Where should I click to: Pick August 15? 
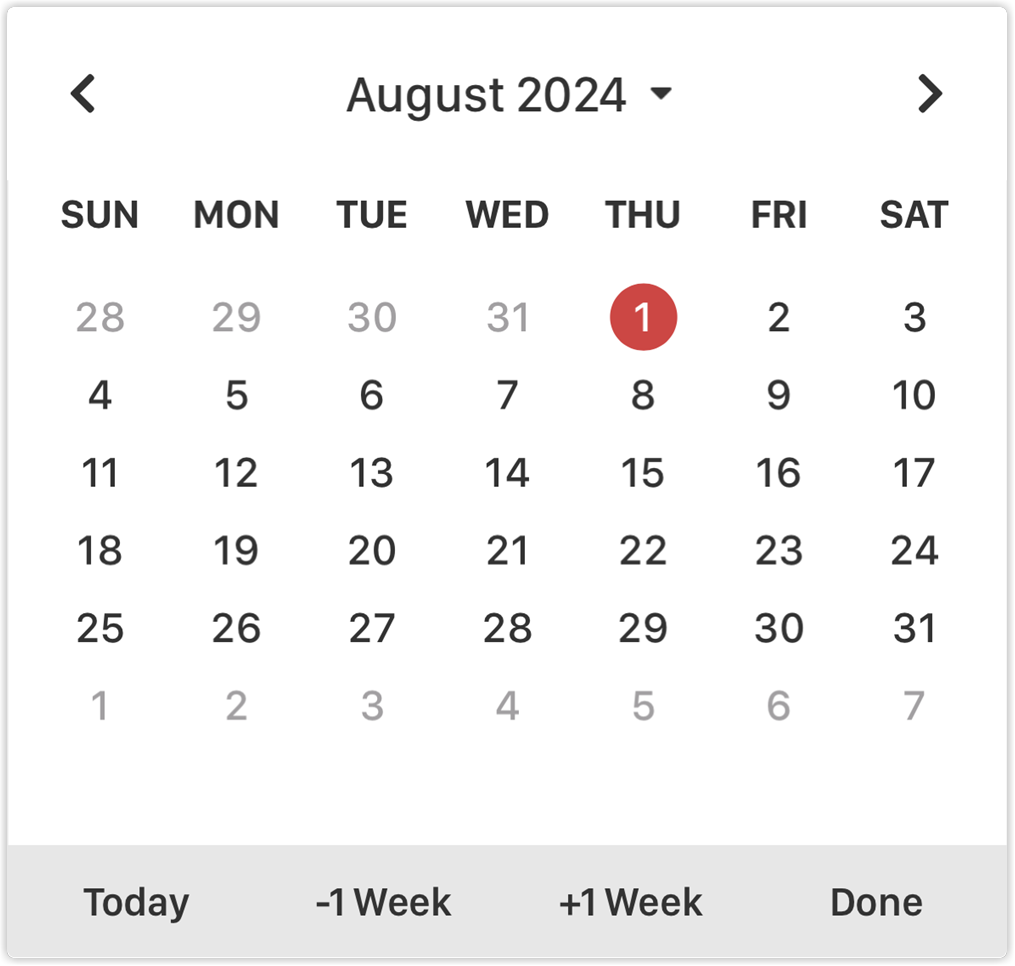[x=643, y=473]
